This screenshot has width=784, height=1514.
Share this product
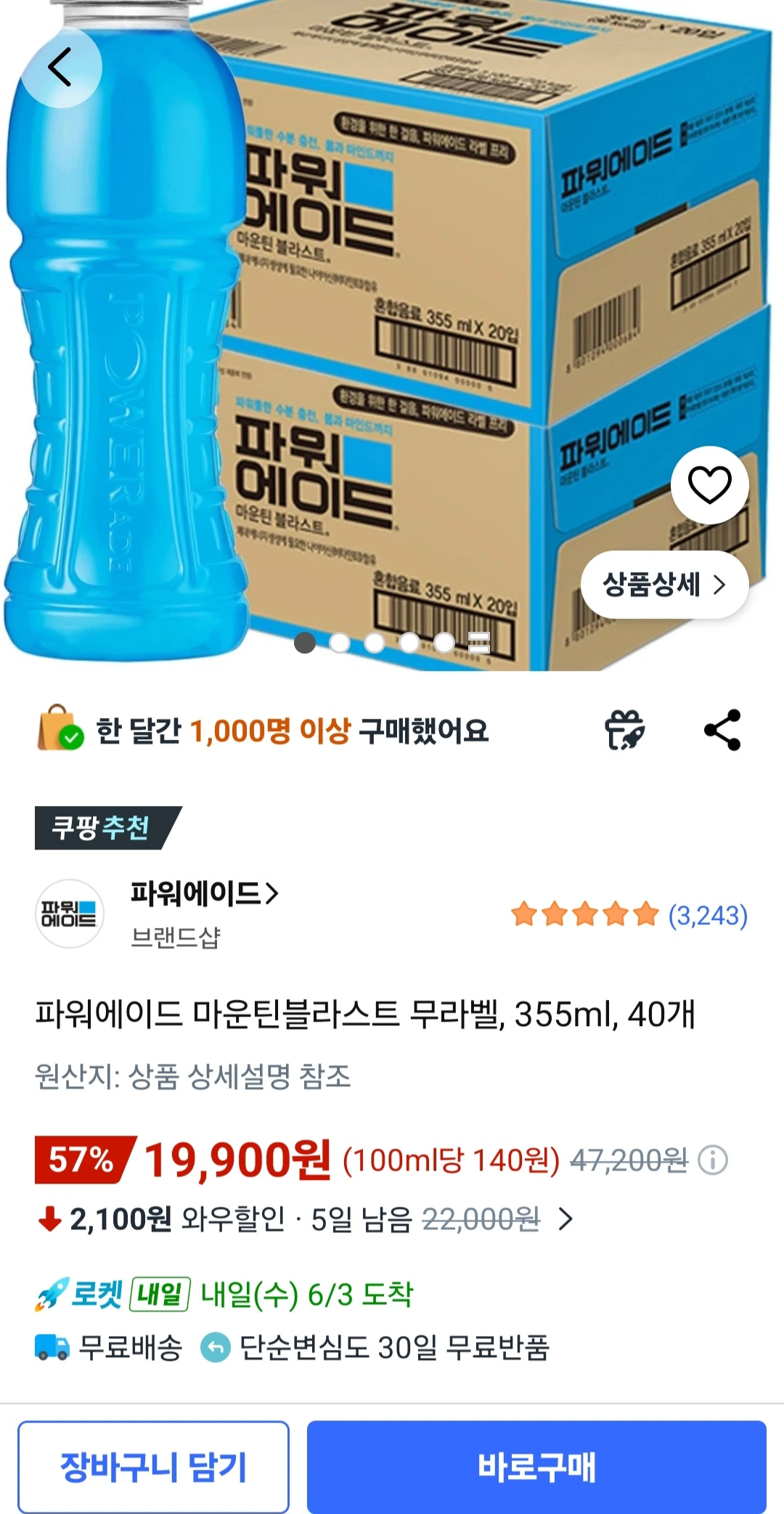tap(722, 730)
